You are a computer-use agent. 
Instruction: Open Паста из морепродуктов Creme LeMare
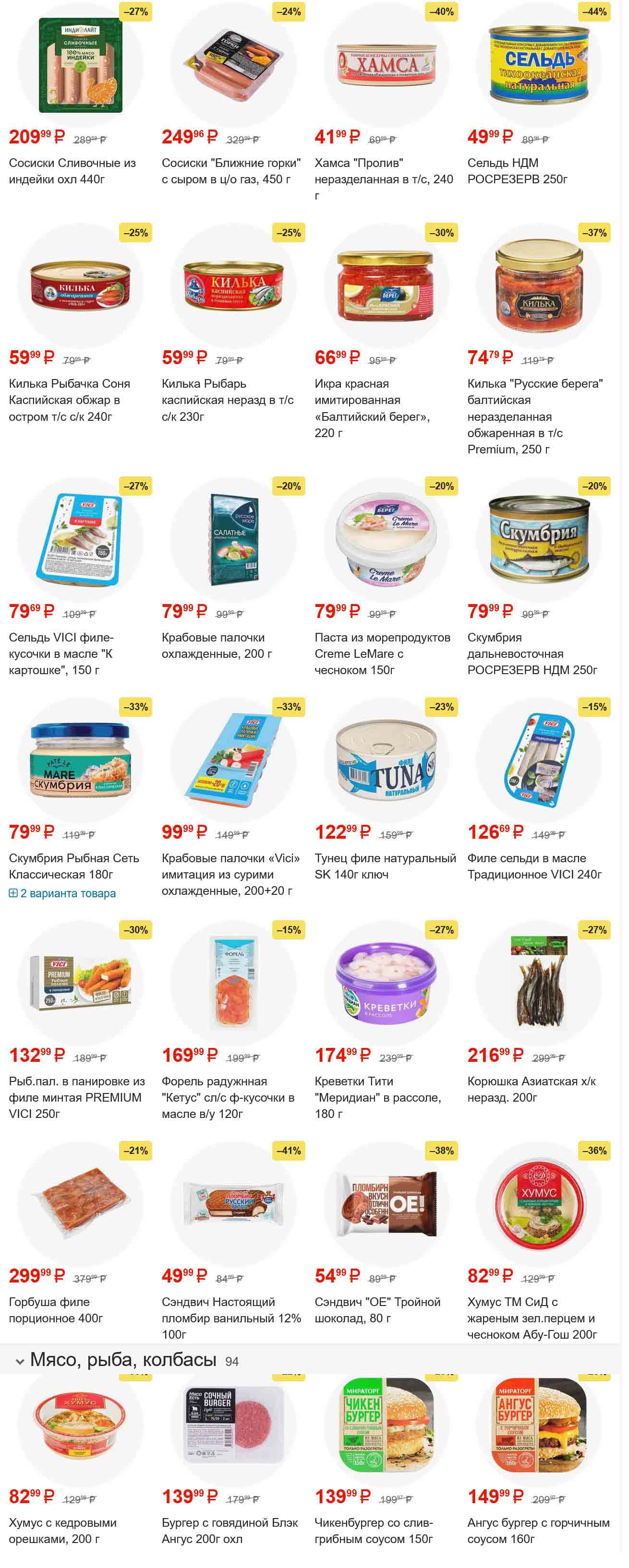pyautogui.click(x=382, y=653)
